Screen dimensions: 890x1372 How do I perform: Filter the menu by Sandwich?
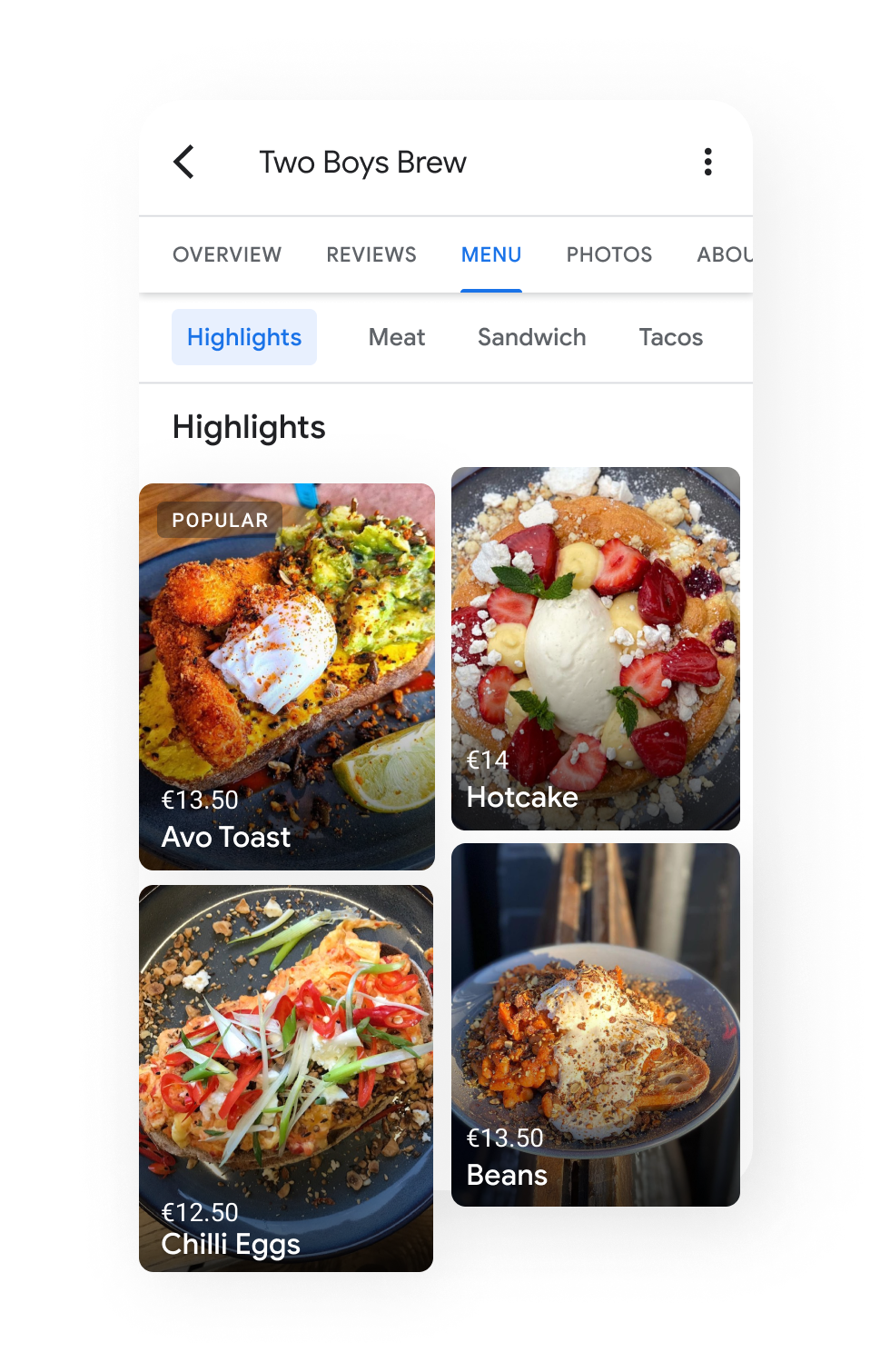pos(532,337)
